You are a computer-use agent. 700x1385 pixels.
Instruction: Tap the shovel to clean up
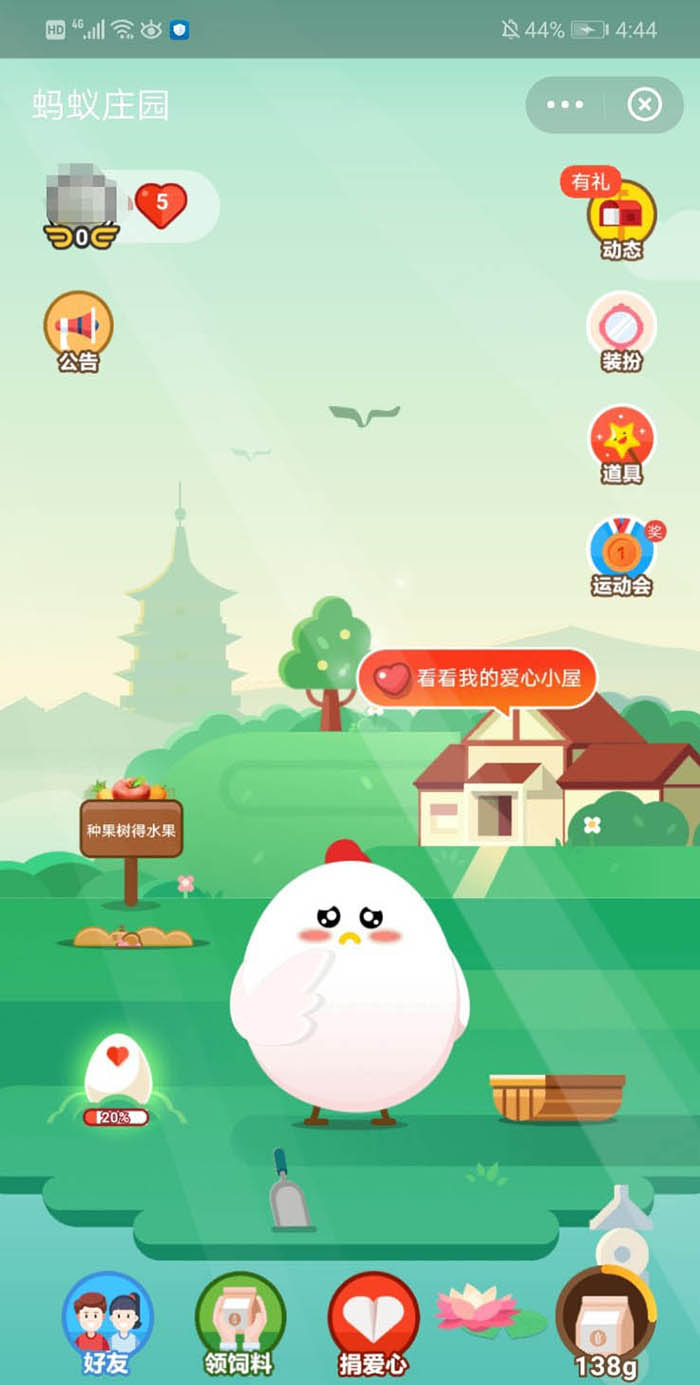coord(289,1193)
